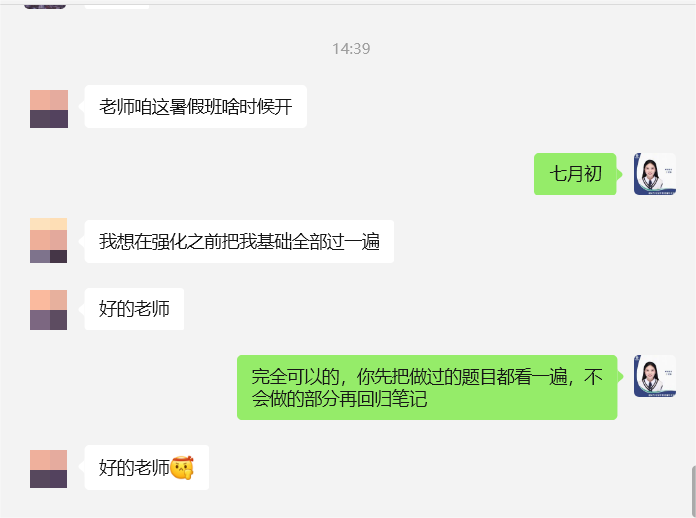Open the sender's avatar beside 老师咱这暑假班啥时候开
The width and height of the screenshot is (696, 518).
tap(49, 109)
